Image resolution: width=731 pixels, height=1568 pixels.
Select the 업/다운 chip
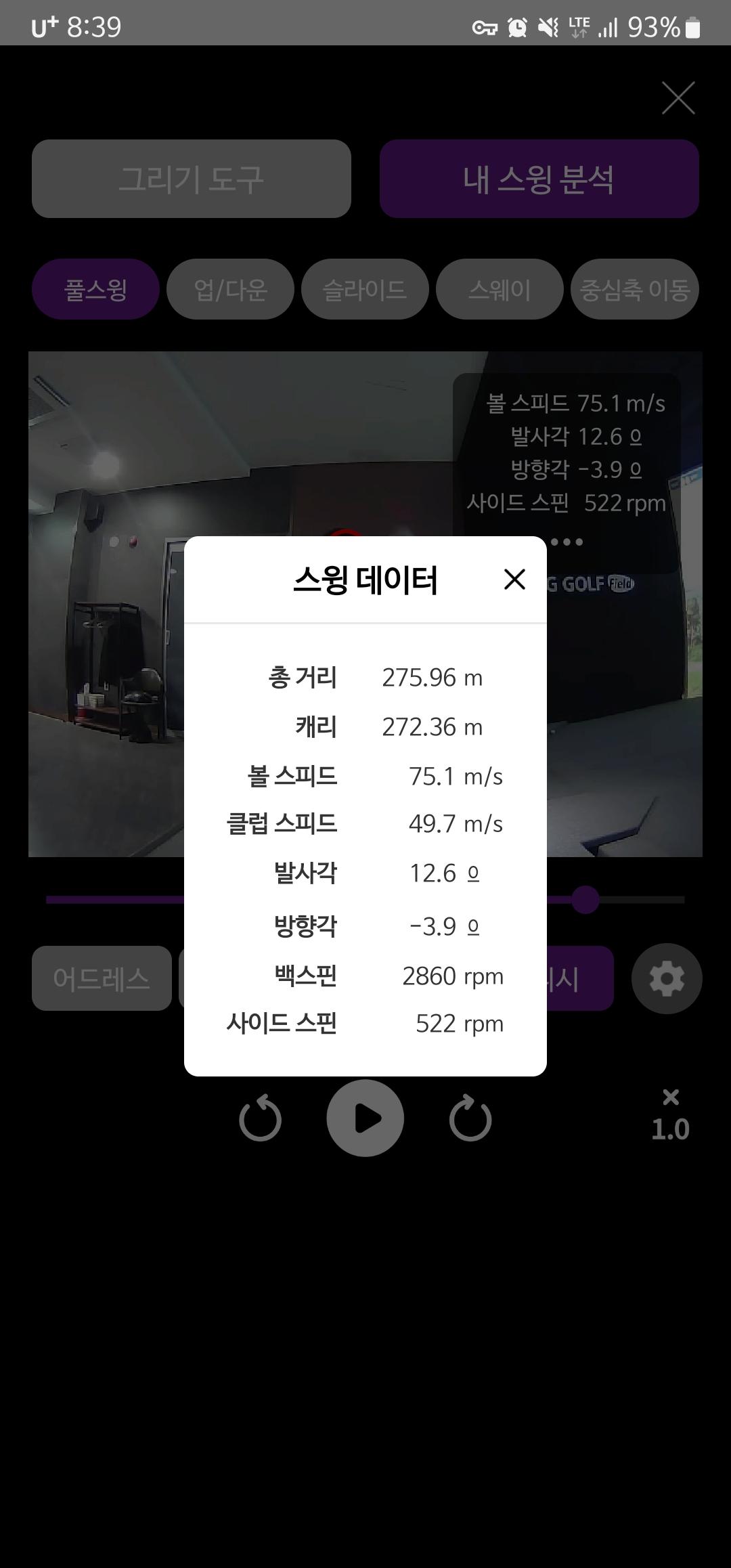pos(230,290)
